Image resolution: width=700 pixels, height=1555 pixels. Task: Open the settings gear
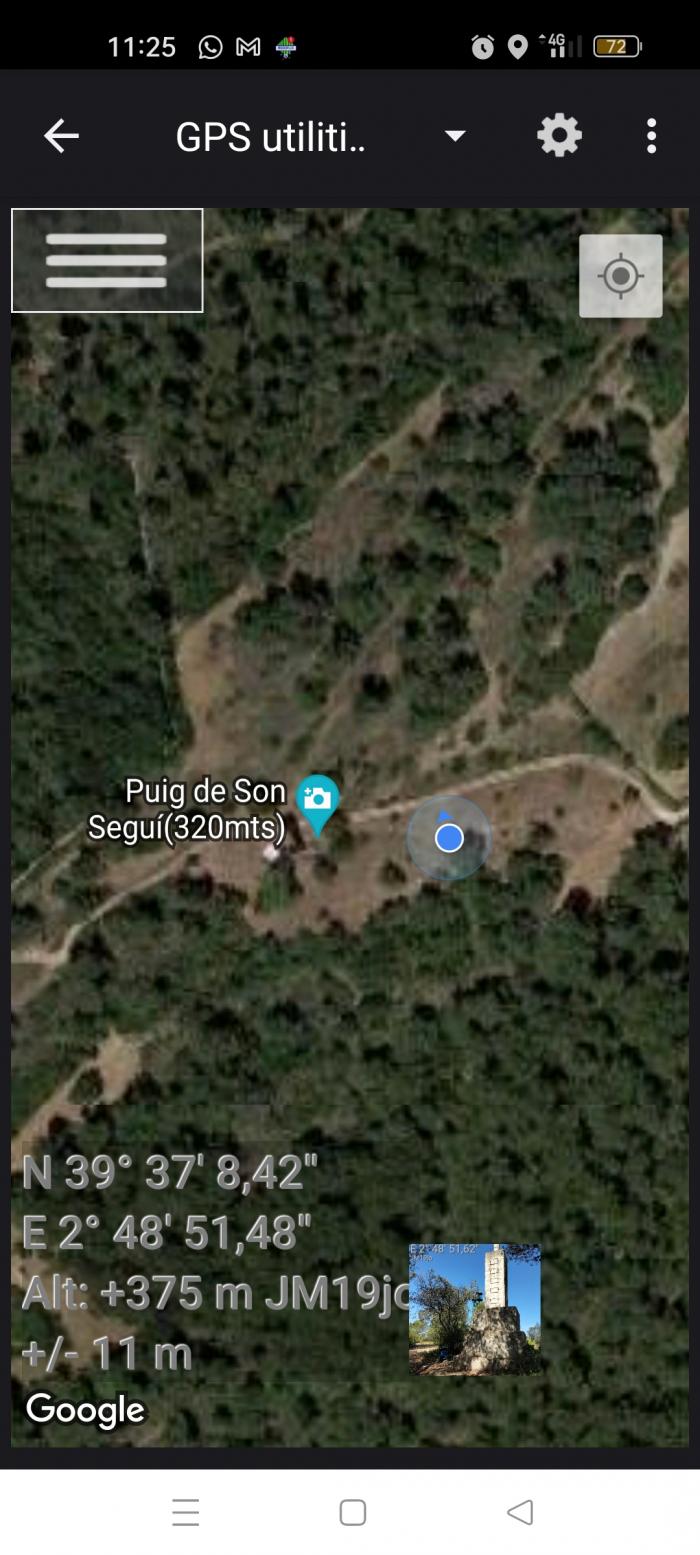click(559, 135)
